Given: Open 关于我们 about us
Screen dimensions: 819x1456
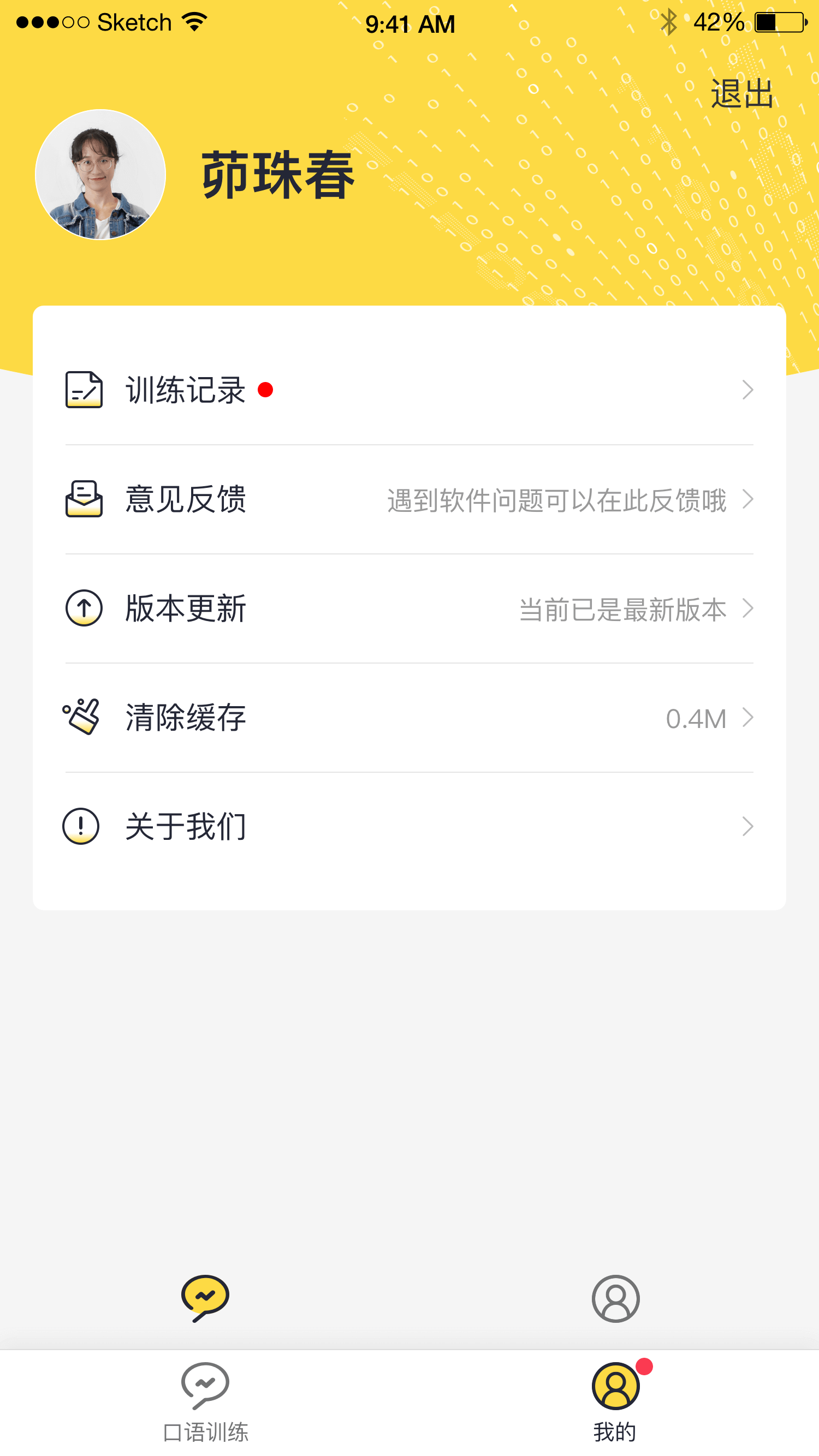Looking at the screenshot, I should 409,827.
